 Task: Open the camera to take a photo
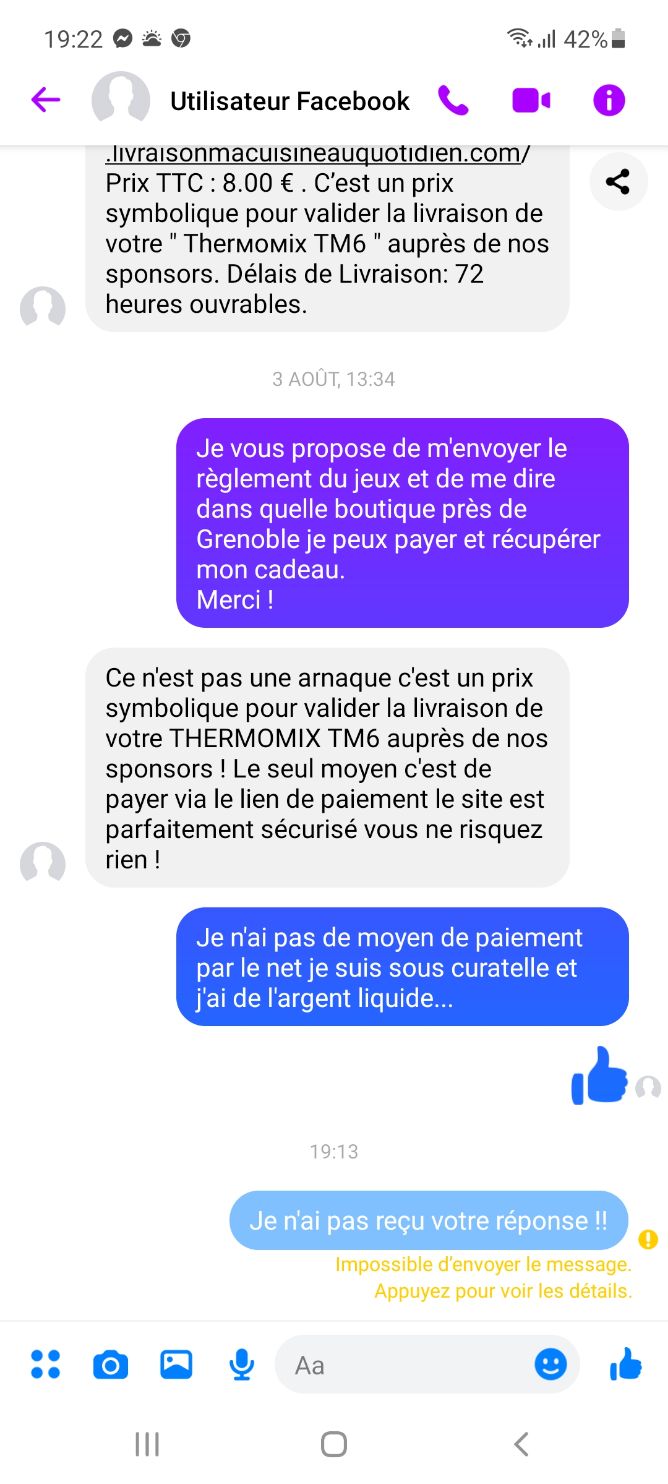coord(110,1364)
